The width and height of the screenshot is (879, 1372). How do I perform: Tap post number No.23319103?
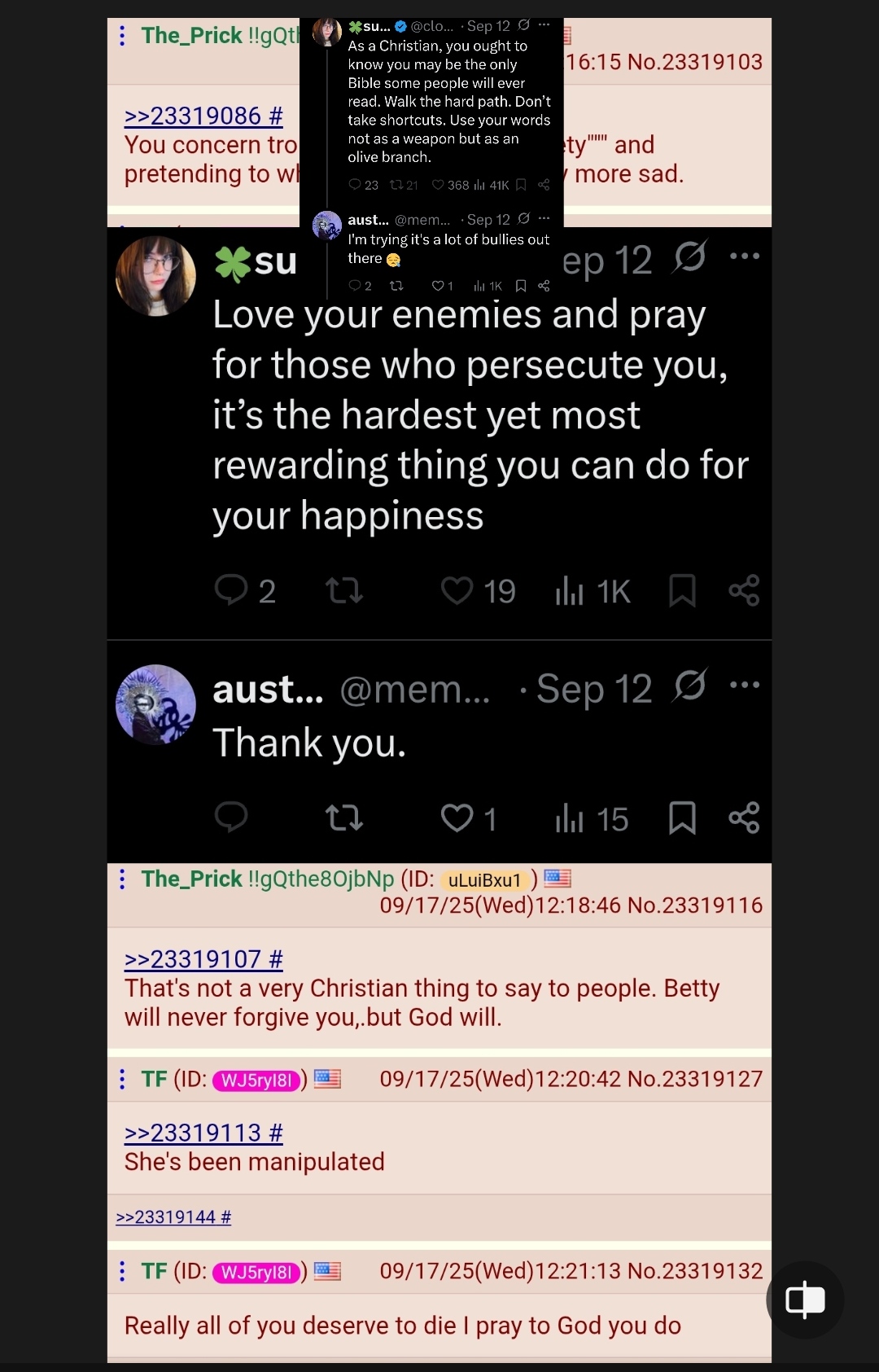point(695,62)
